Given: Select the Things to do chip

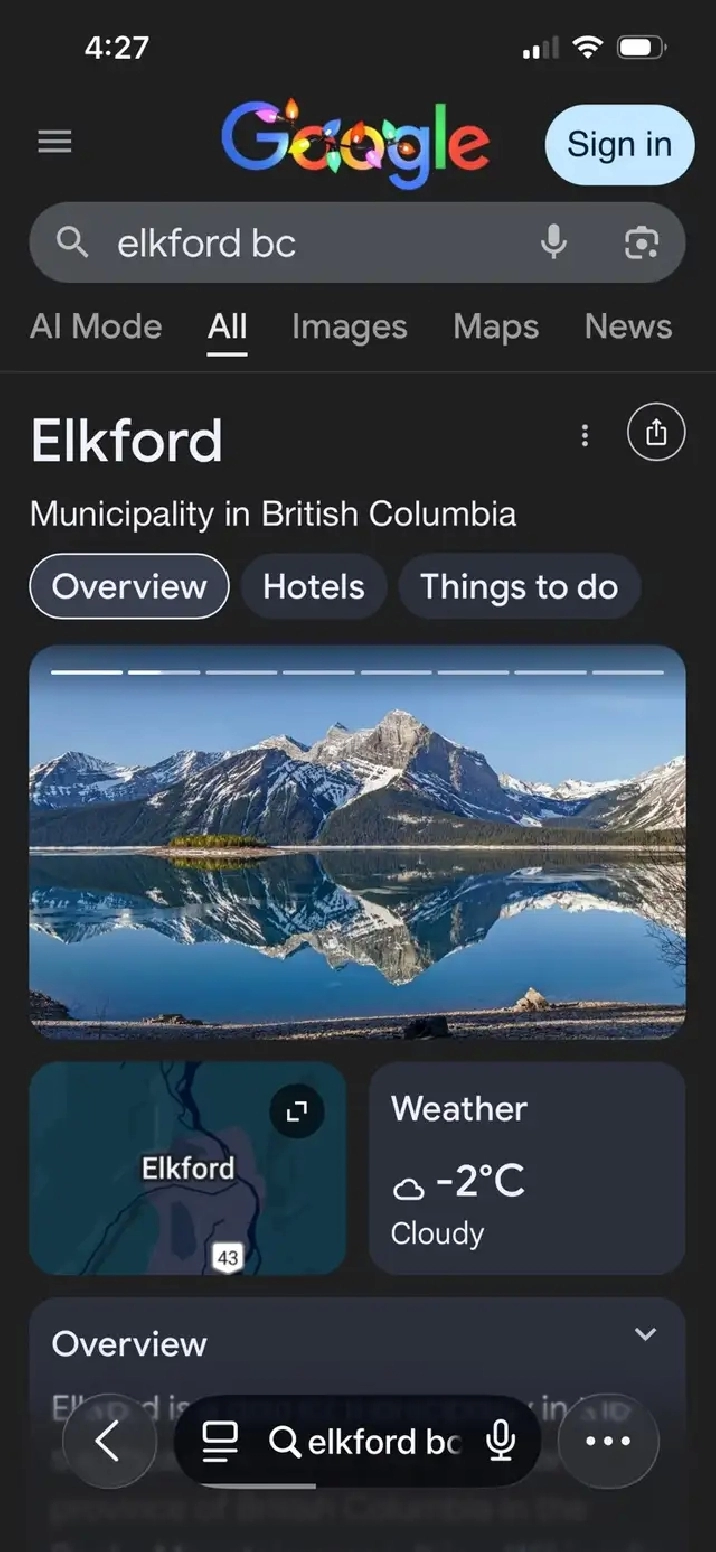Looking at the screenshot, I should coord(519,587).
